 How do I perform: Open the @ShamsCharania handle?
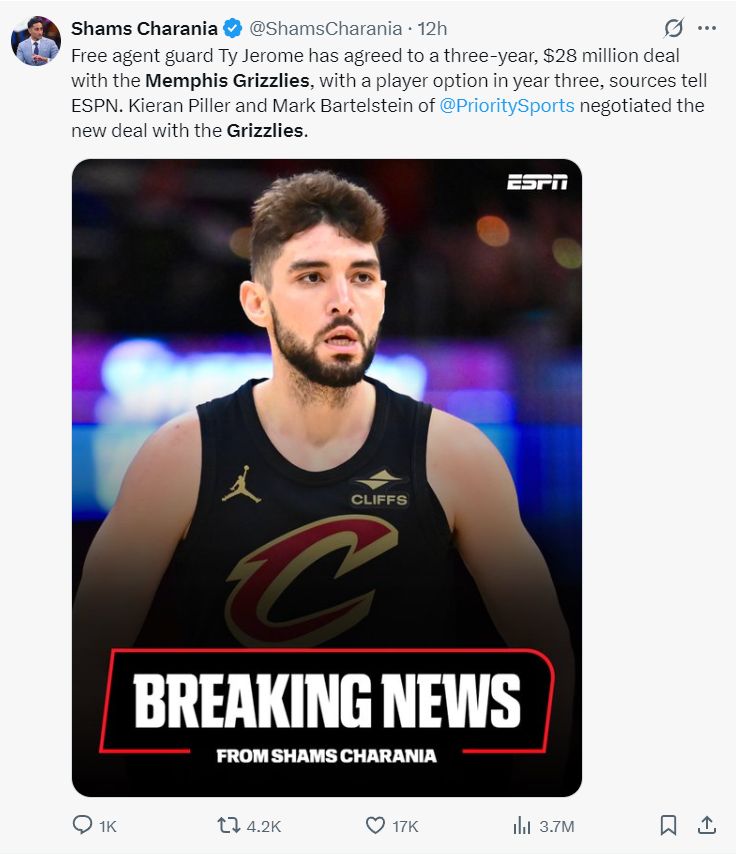[x=325, y=28]
